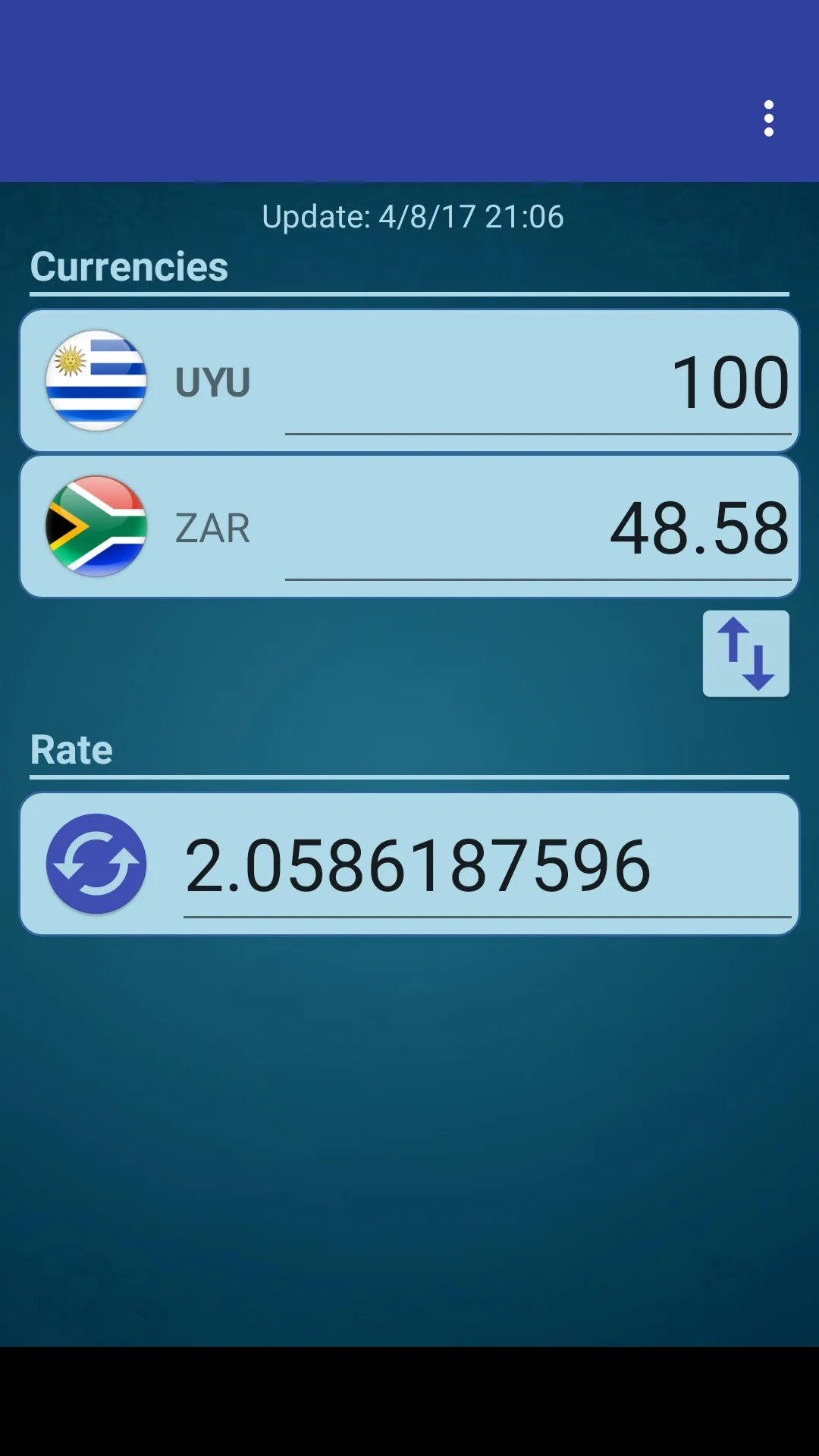Refresh the exchange rate
Image resolution: width=819 pixels, height=1456 pixels.
[96, 864]
